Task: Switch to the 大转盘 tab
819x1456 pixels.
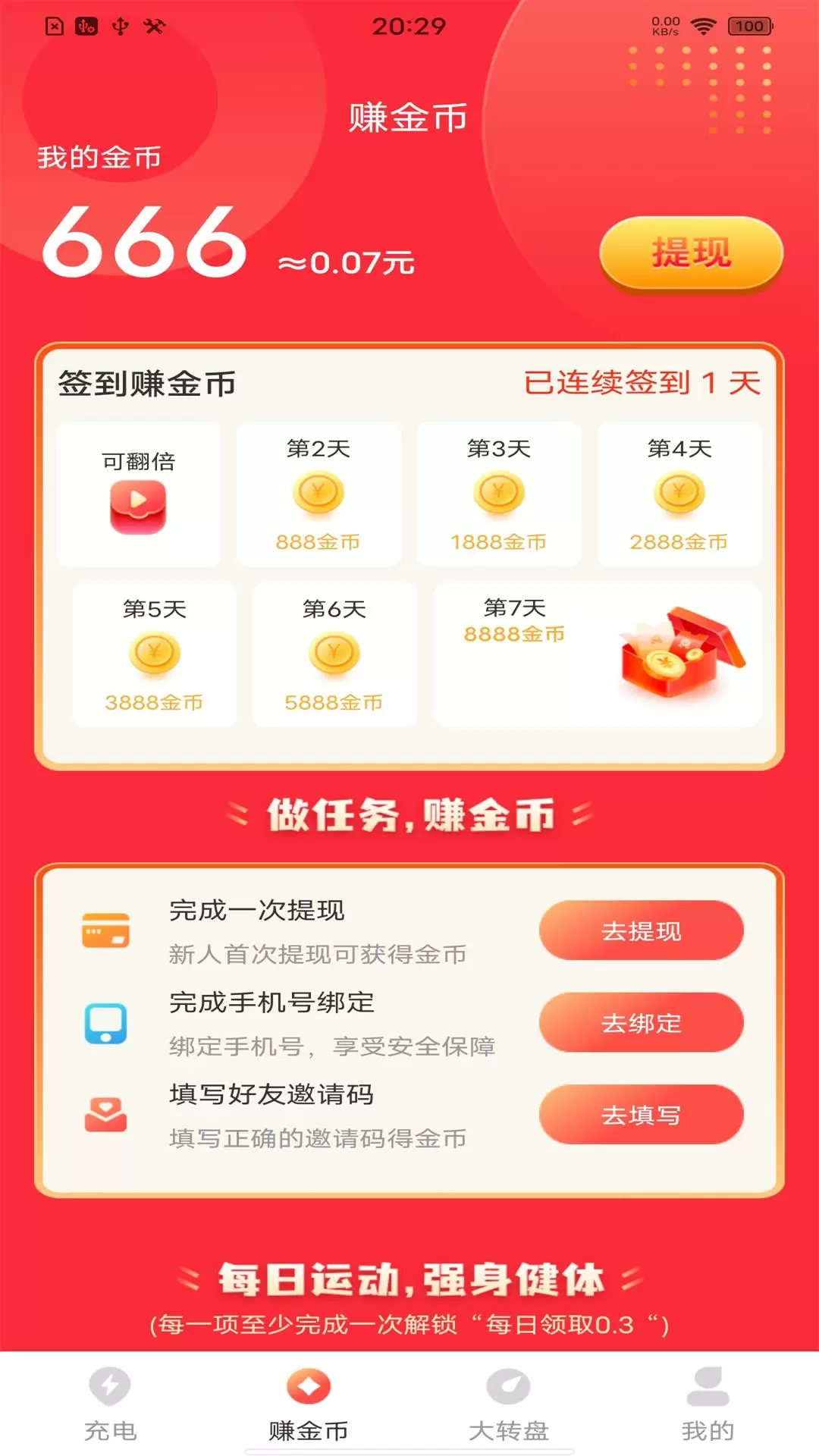Action: (508, 1404)
